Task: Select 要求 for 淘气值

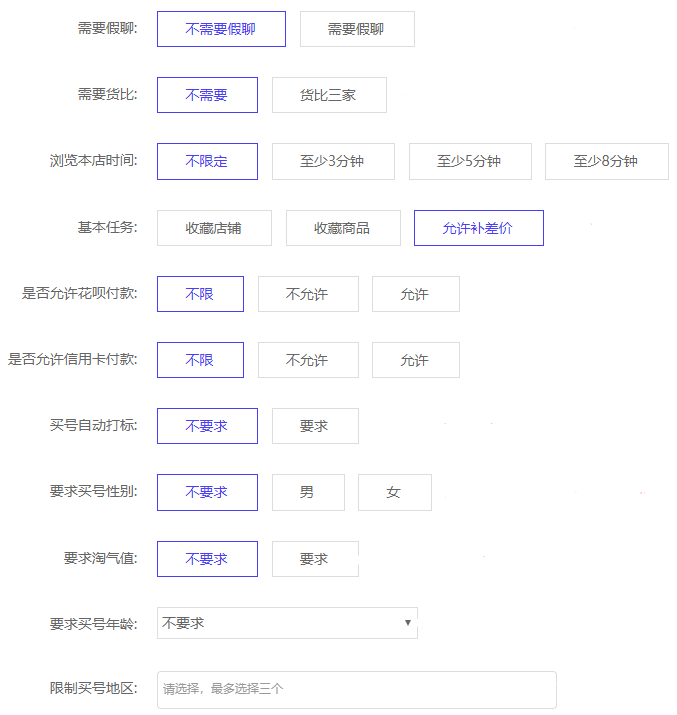Action: tap(315, 559)
